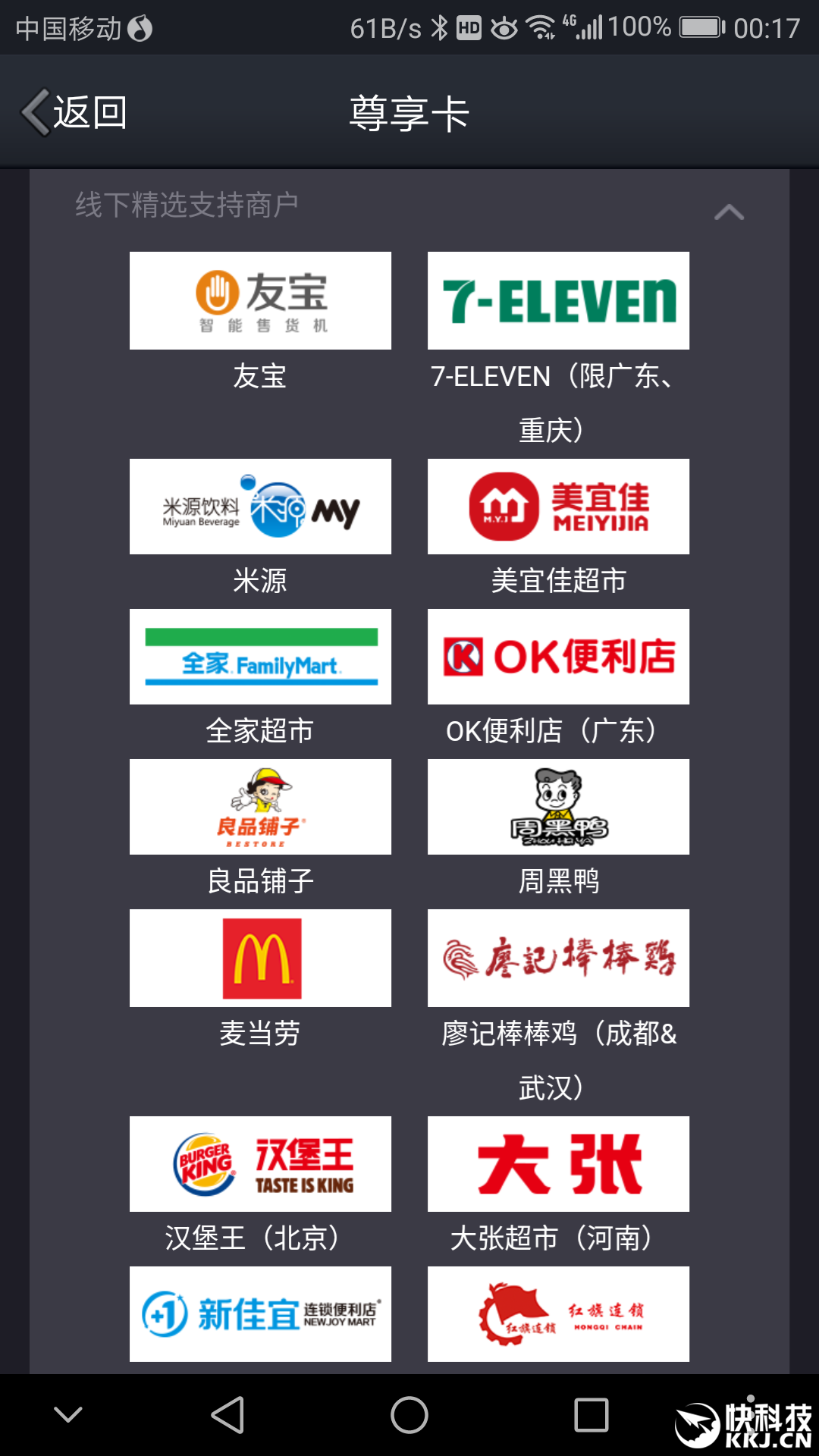Open the 7-ELEVEN merchant tile
The height and width of the screenshot is (1456, 819).
pyautogui.click(x=558, y=301)
